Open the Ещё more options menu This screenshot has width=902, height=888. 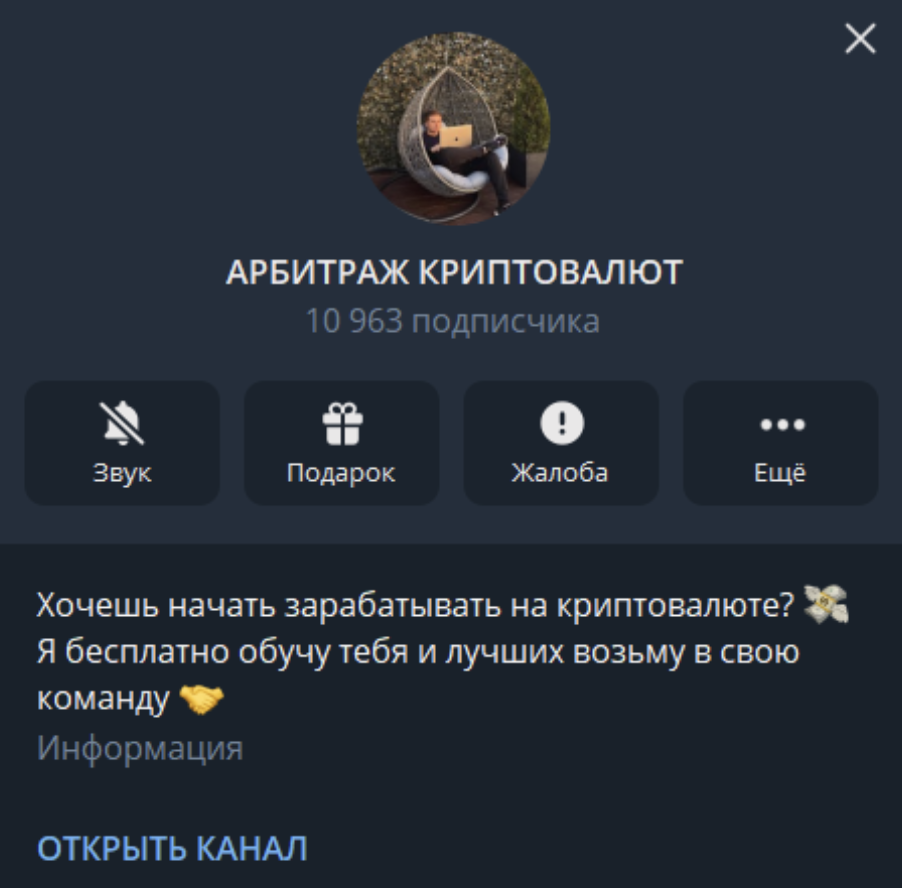click(780, 442)
